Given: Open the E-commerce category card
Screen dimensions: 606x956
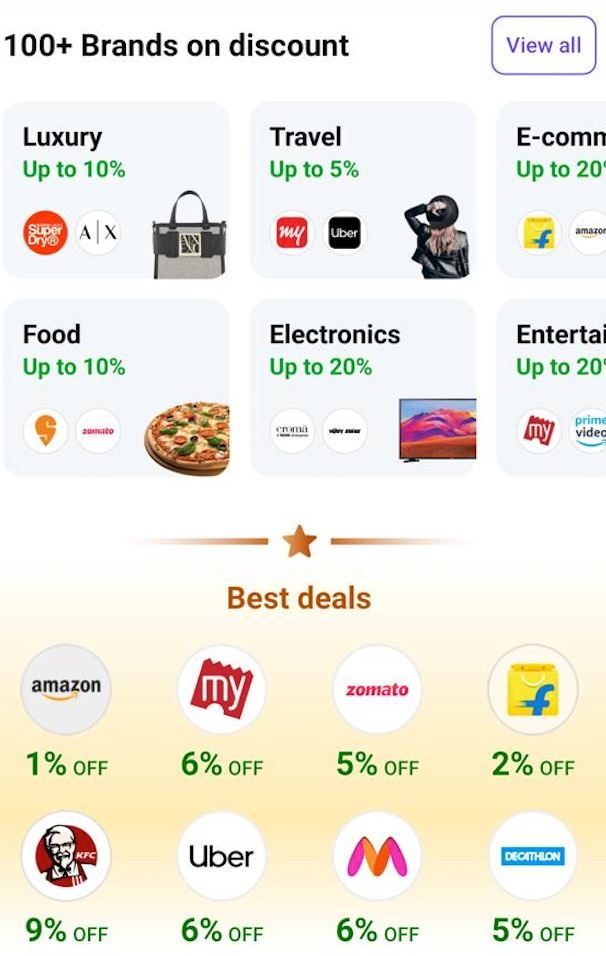Looking at the screenshot, I should tap(551, 190).
